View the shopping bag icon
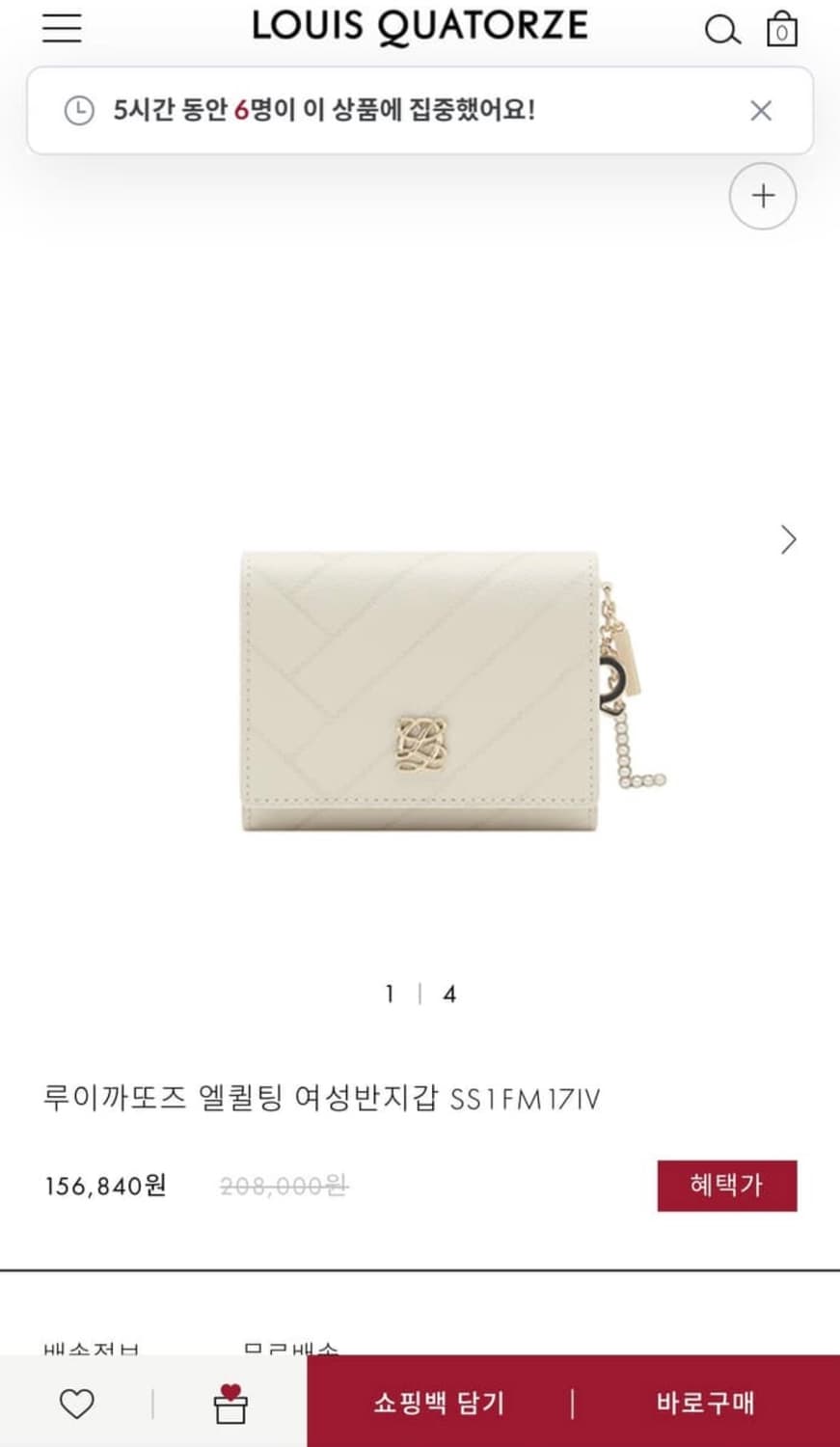This screenshot has width=840, height=1447. tap(782, 29)
